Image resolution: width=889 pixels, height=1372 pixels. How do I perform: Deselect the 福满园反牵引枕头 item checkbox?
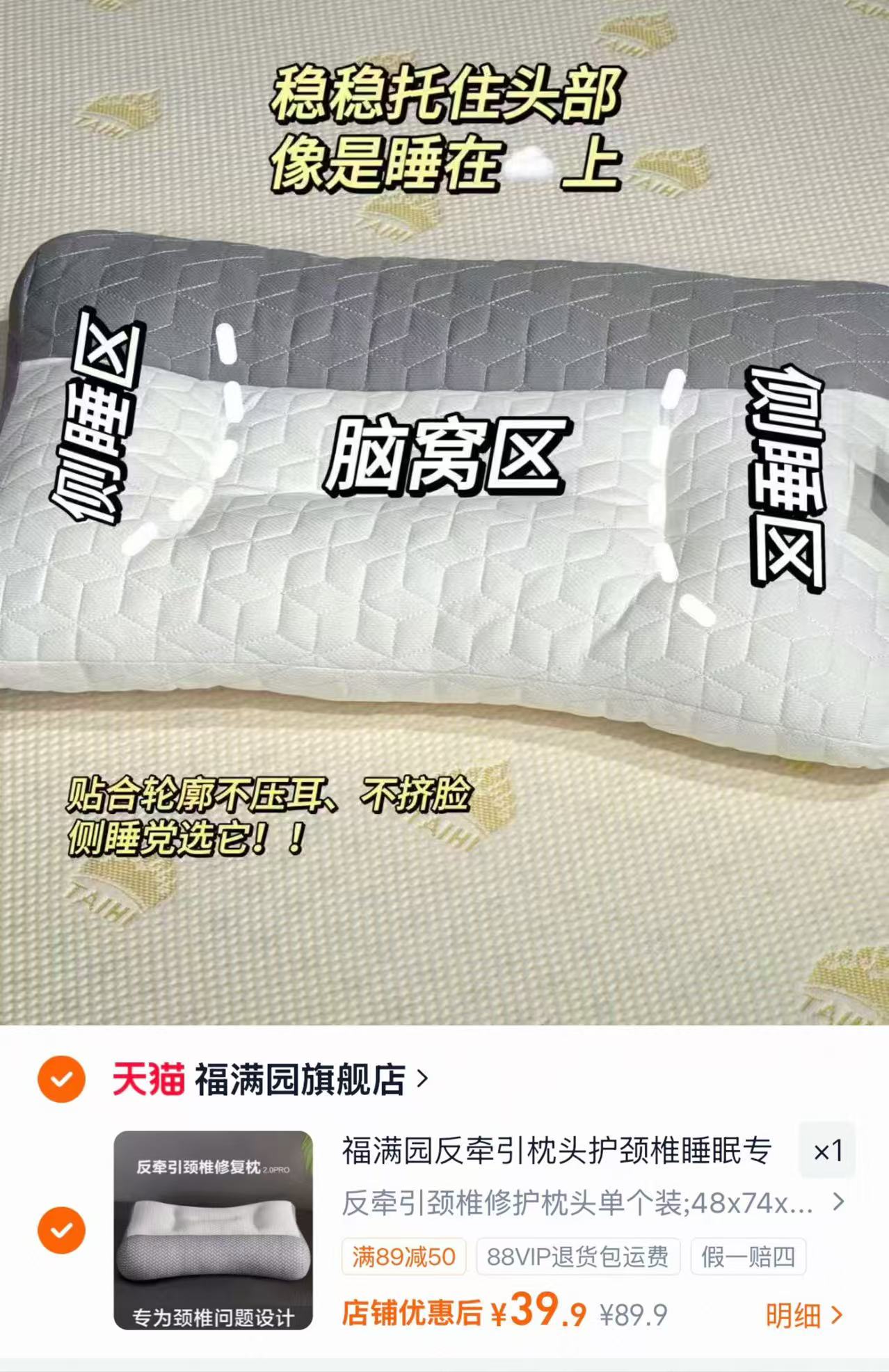coord(61,1230)
